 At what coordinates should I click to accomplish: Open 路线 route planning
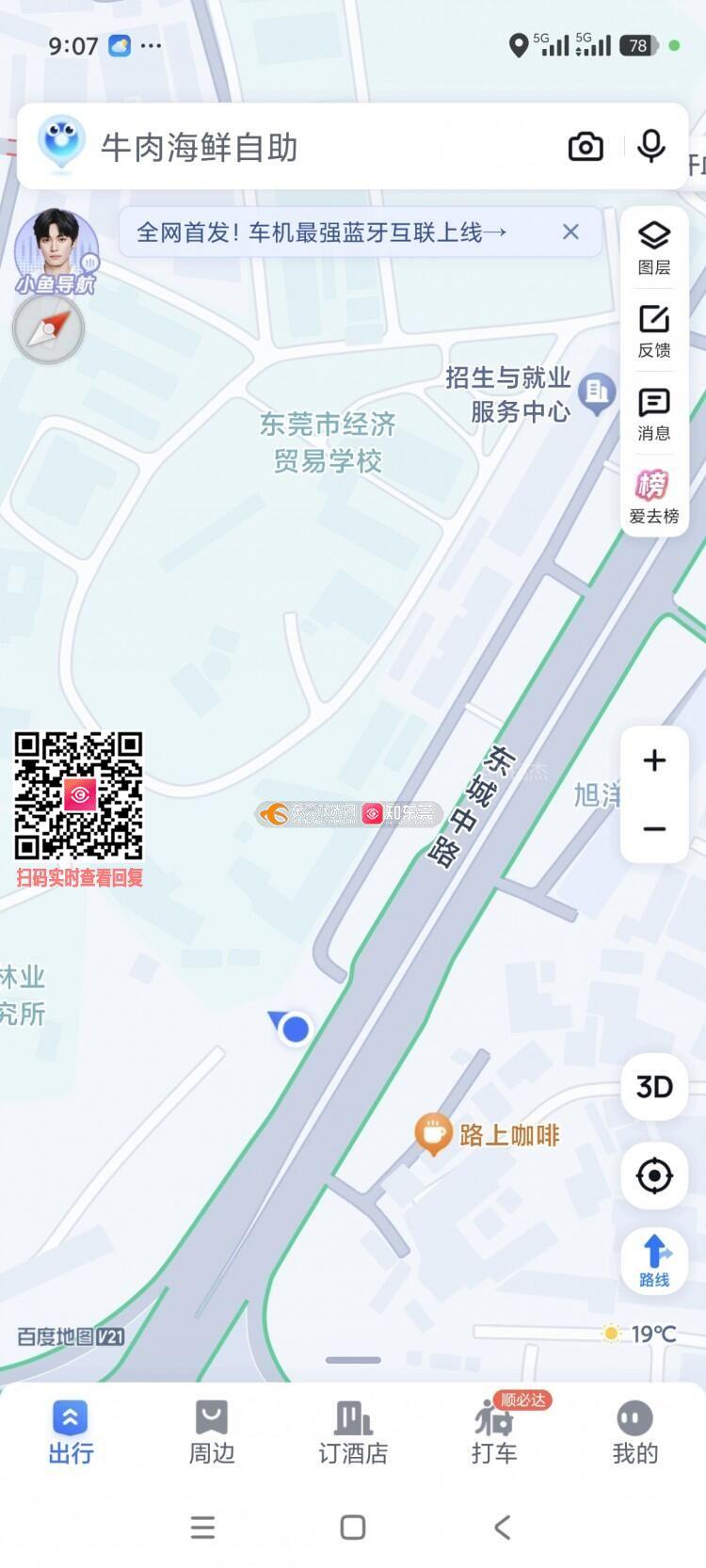click(x=654, y=1261)
